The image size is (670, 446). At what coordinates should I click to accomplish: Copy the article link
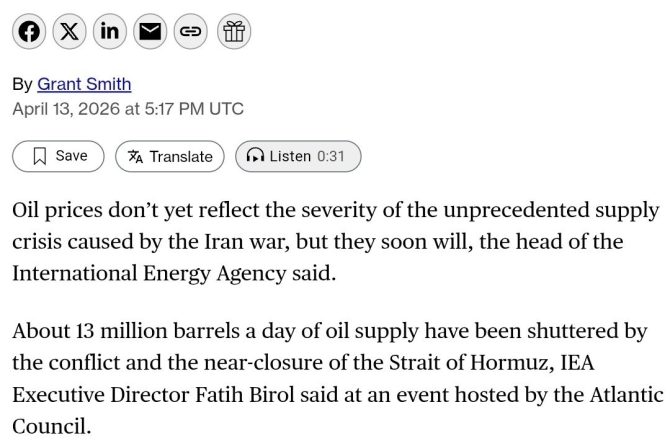(x=190, y=32)
